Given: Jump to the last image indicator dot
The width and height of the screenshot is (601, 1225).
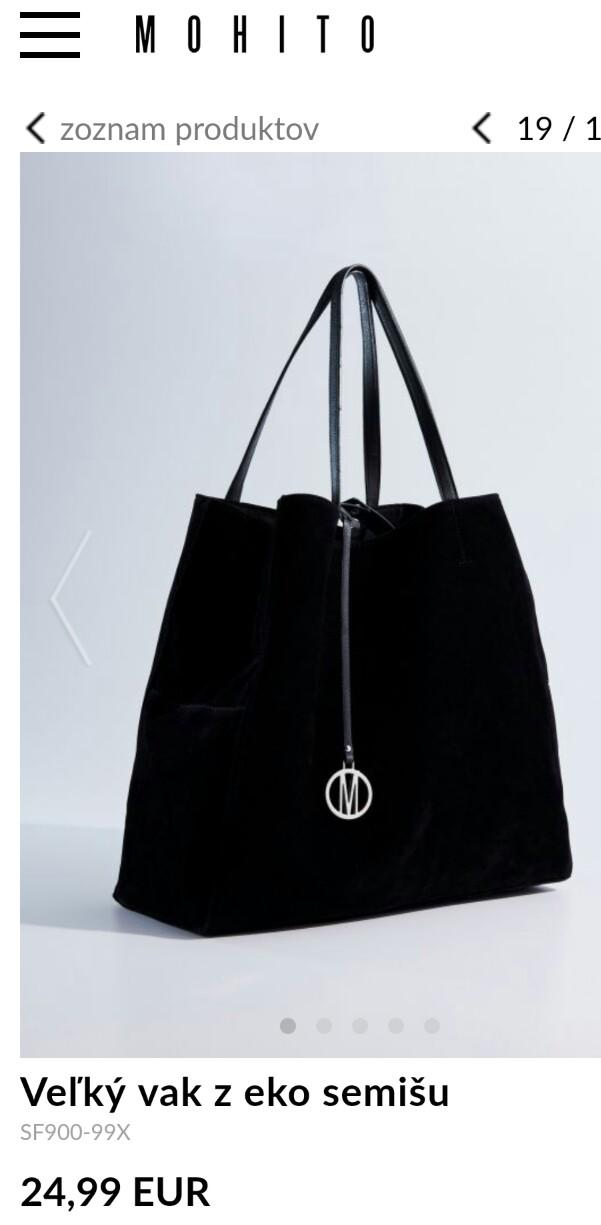Looking at the screenshot, I should [x=432, y=1025].
